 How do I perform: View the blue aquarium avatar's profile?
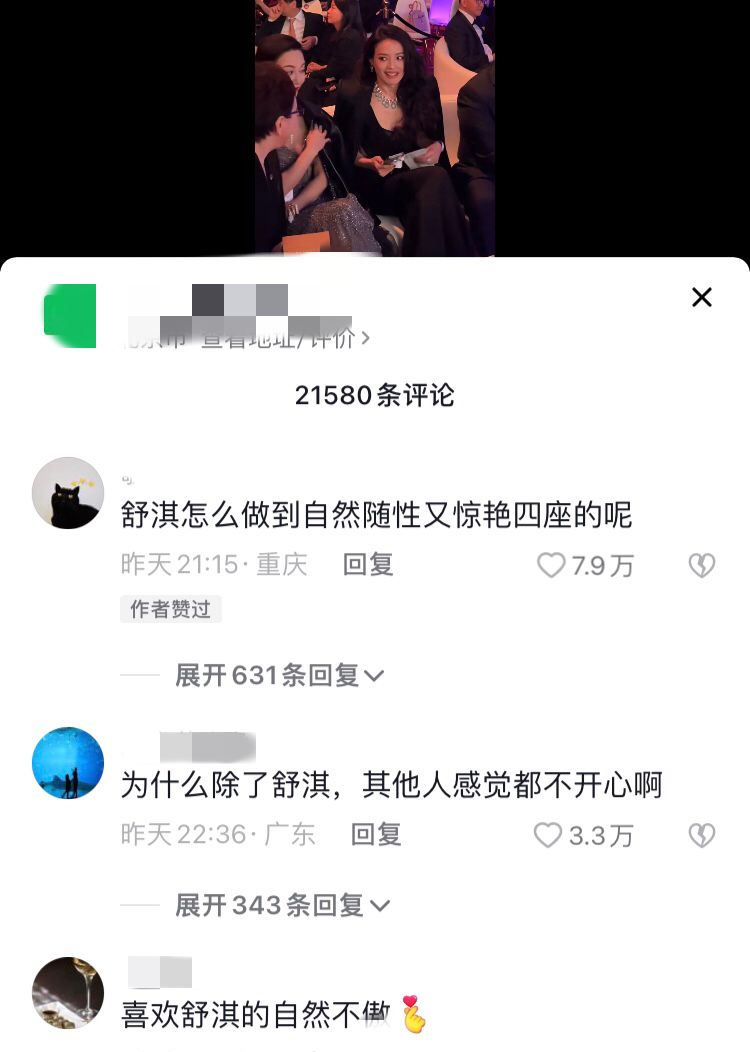[68, 763]
